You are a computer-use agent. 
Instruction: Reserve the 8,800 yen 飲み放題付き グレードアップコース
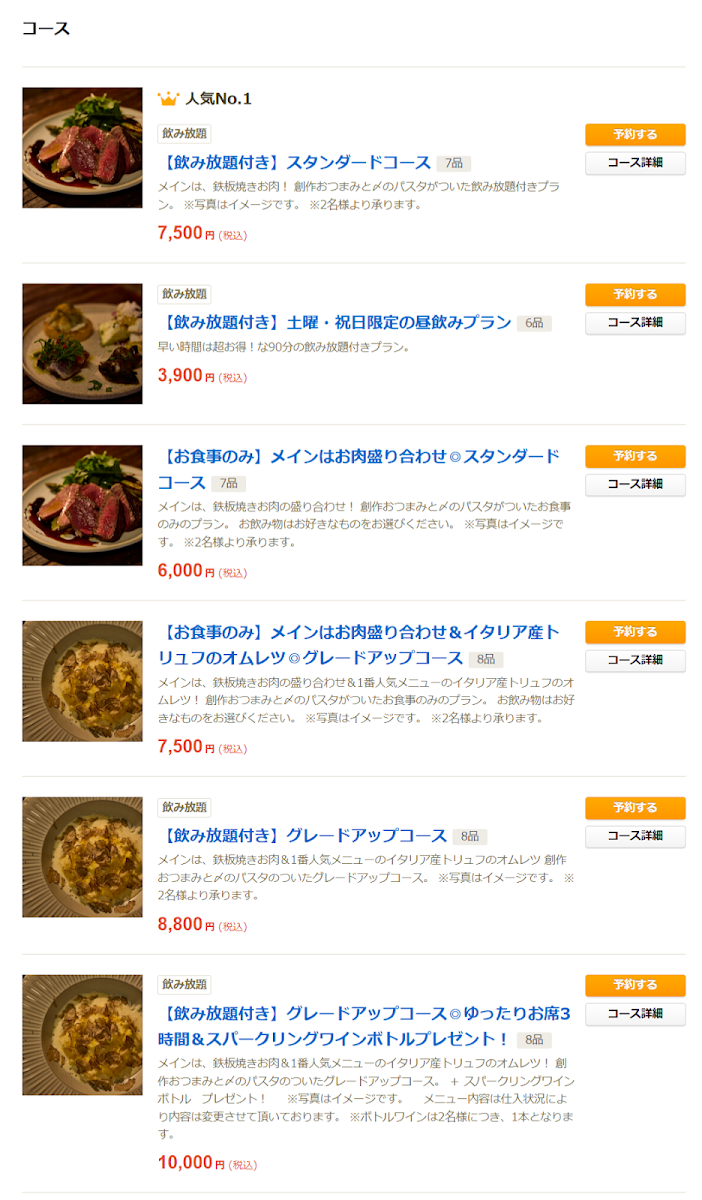pos(635,808)
